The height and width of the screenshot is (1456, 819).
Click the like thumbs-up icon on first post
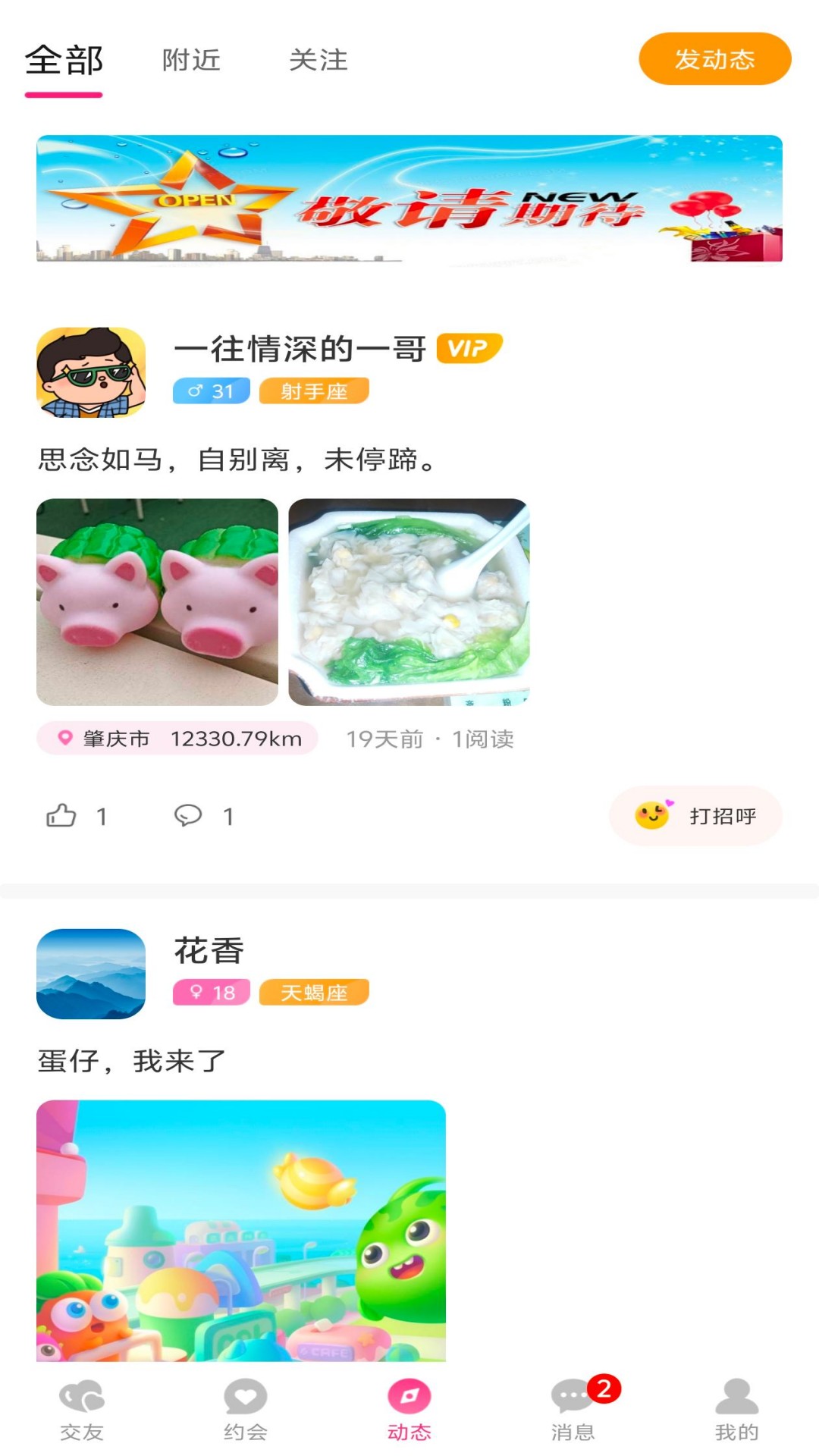(62, 816)
